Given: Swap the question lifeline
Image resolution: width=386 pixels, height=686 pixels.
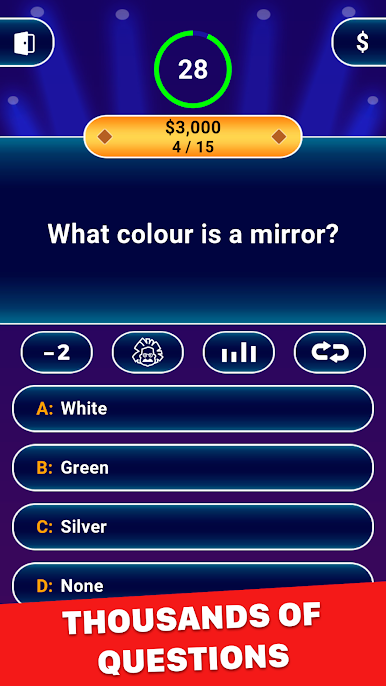Looking at the screenshot, I should 330,353.
